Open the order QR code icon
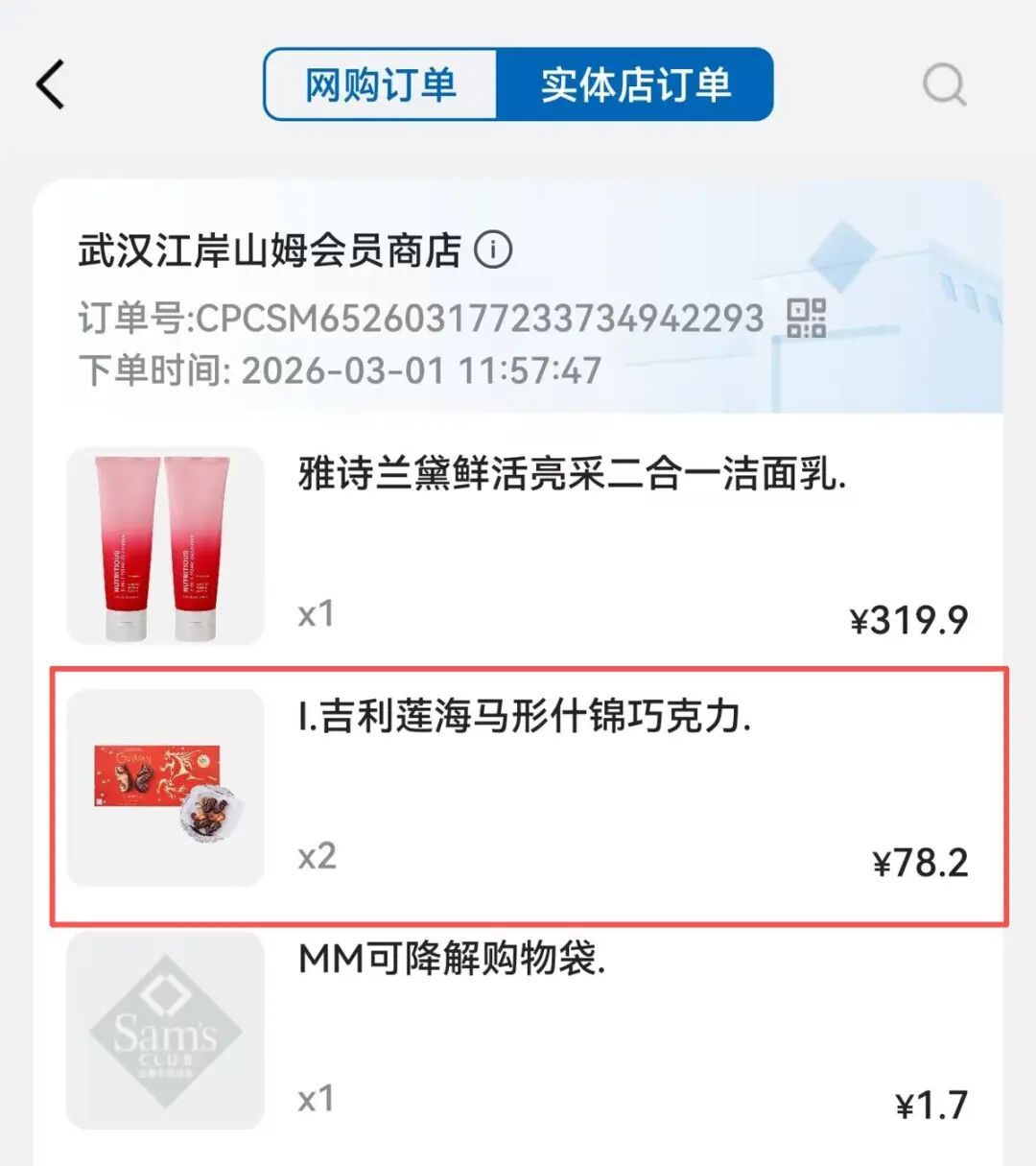Image resolution: width=1036 pixels, height=1166 pixels. pyautogui.click(x=806, y=318)
